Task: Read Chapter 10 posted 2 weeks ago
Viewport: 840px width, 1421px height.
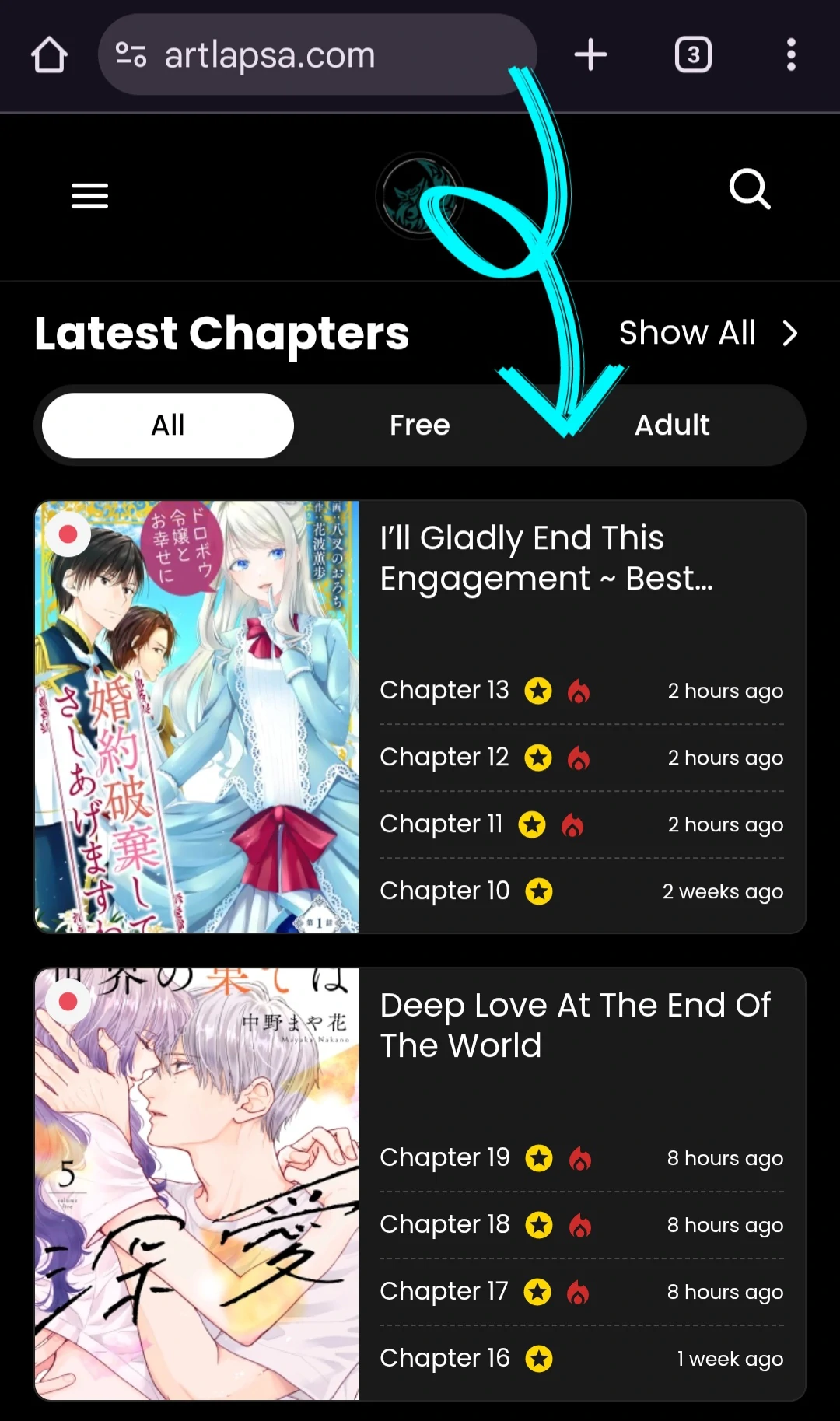Action: (x=444, y=891)
